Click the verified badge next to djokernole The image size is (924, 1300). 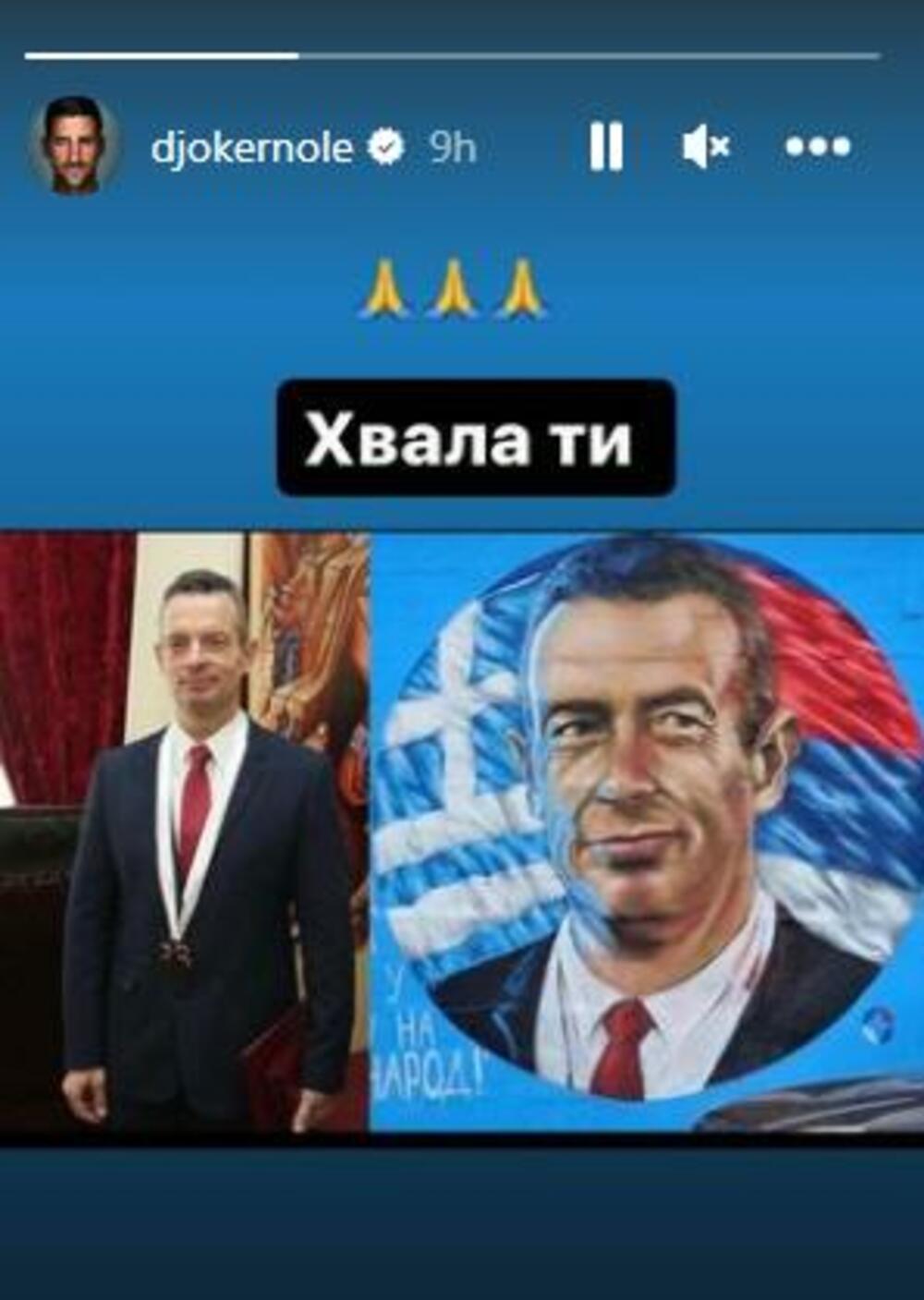click(x=387, y=143)
